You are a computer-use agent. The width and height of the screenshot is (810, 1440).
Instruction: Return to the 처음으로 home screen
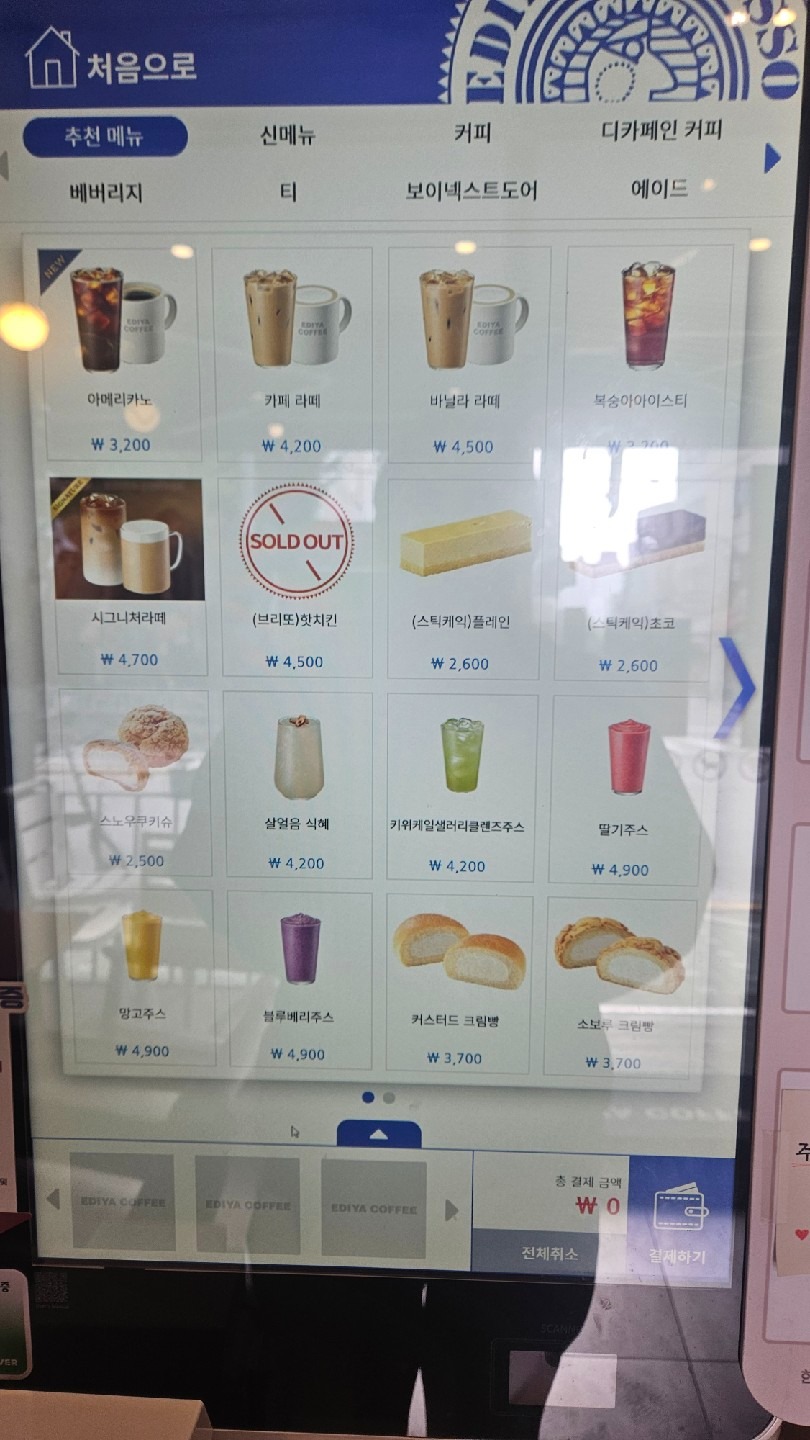coord(110,62)
